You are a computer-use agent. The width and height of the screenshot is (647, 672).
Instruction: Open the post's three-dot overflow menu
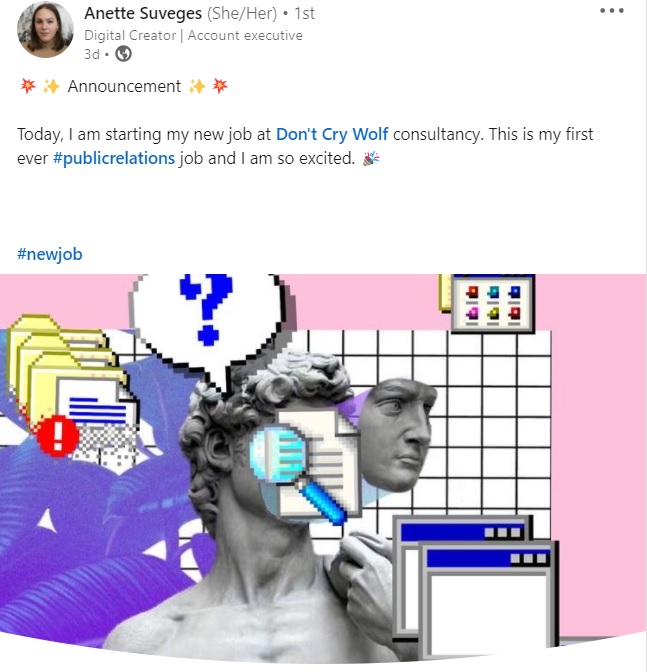coord(611,11)
